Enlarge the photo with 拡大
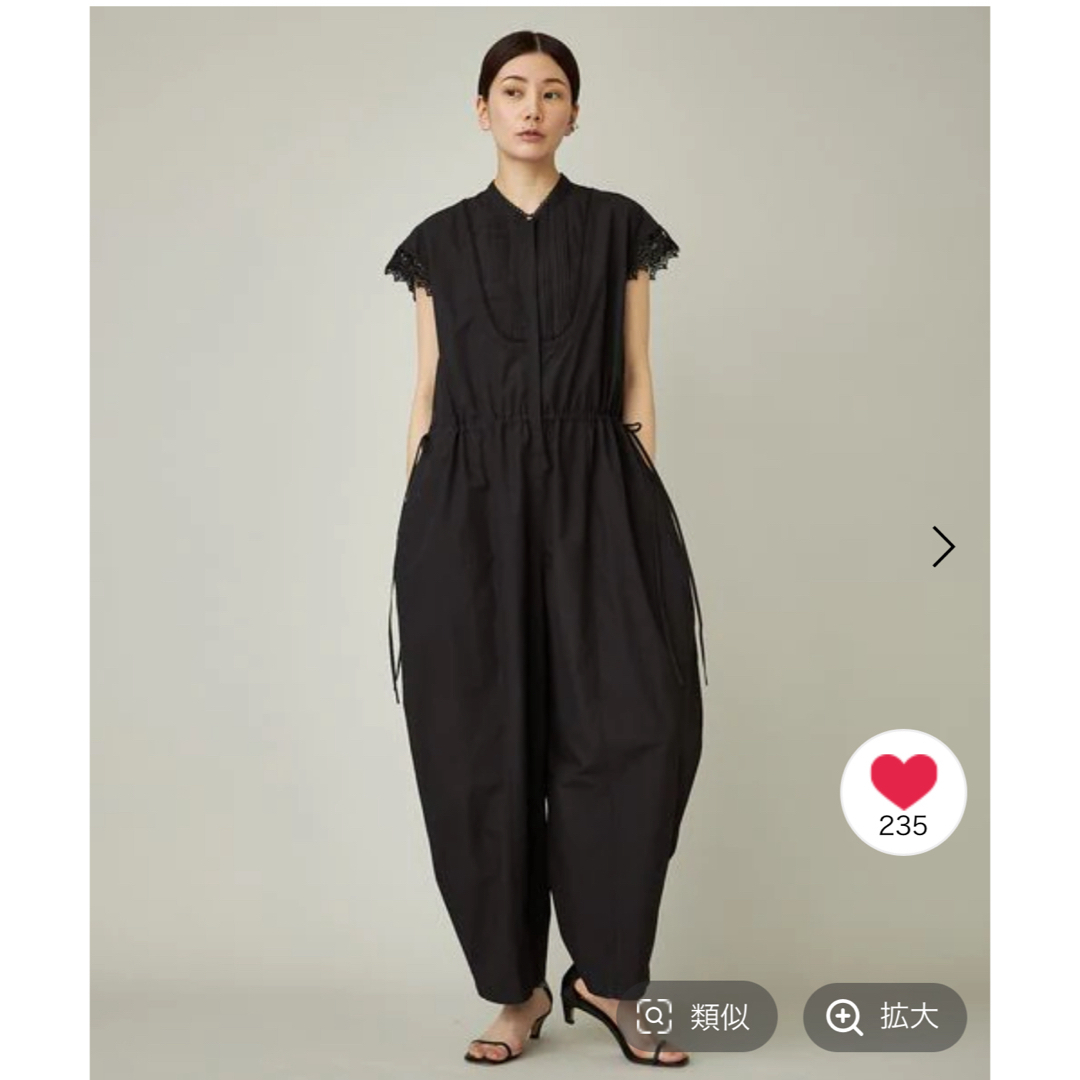The image size is (1080, 1080). click(x=885, y=1017)
